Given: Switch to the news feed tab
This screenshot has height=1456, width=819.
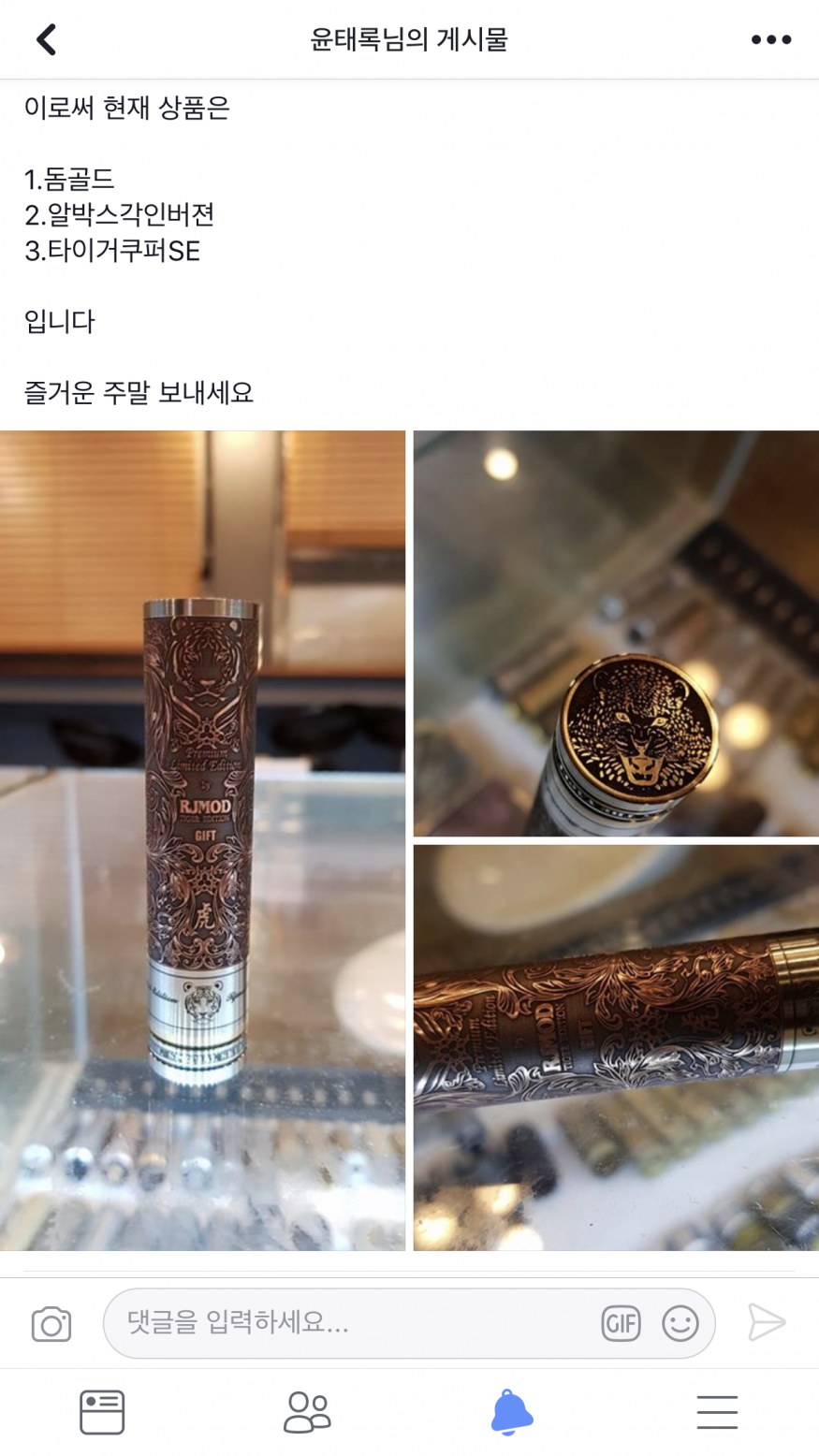Looking at the screenshot, I should [102, 1412].
